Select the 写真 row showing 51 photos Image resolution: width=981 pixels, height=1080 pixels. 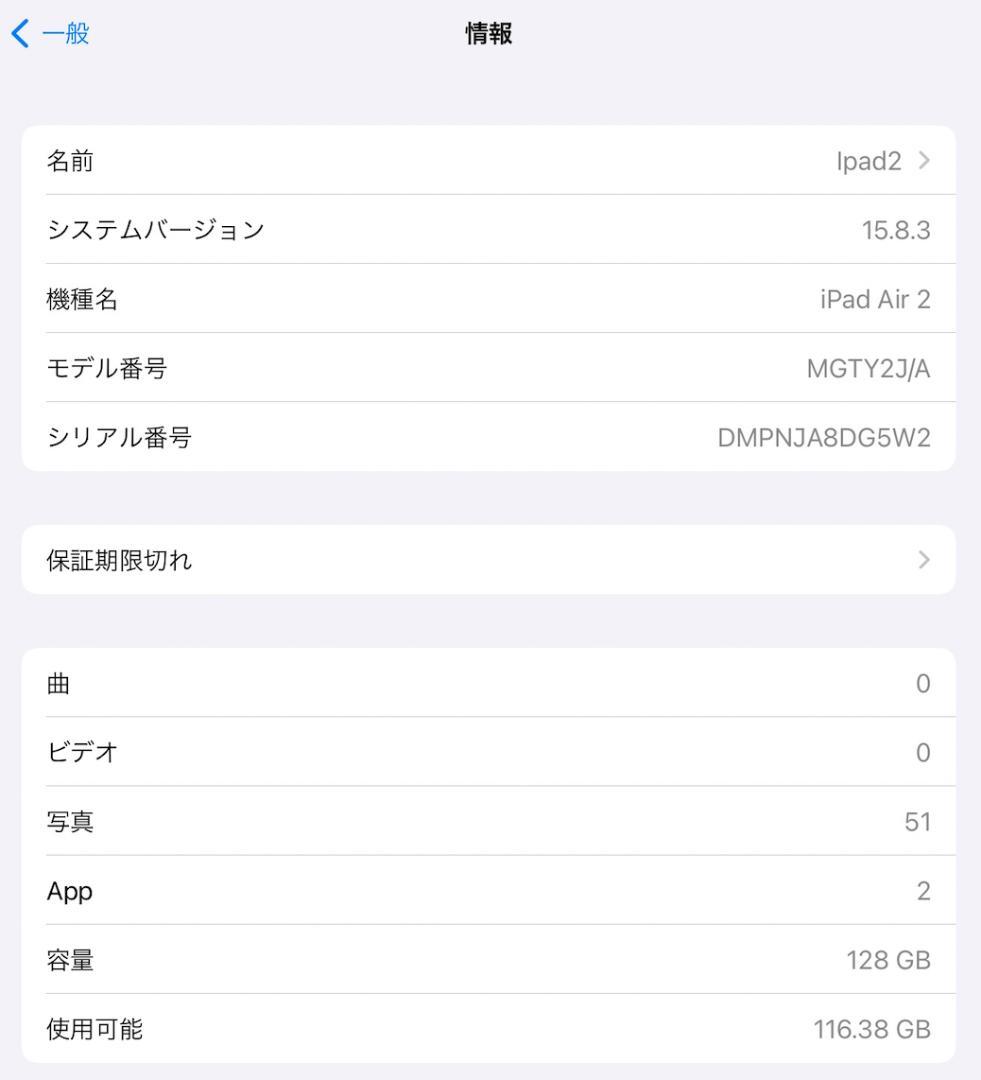(400, 822)
